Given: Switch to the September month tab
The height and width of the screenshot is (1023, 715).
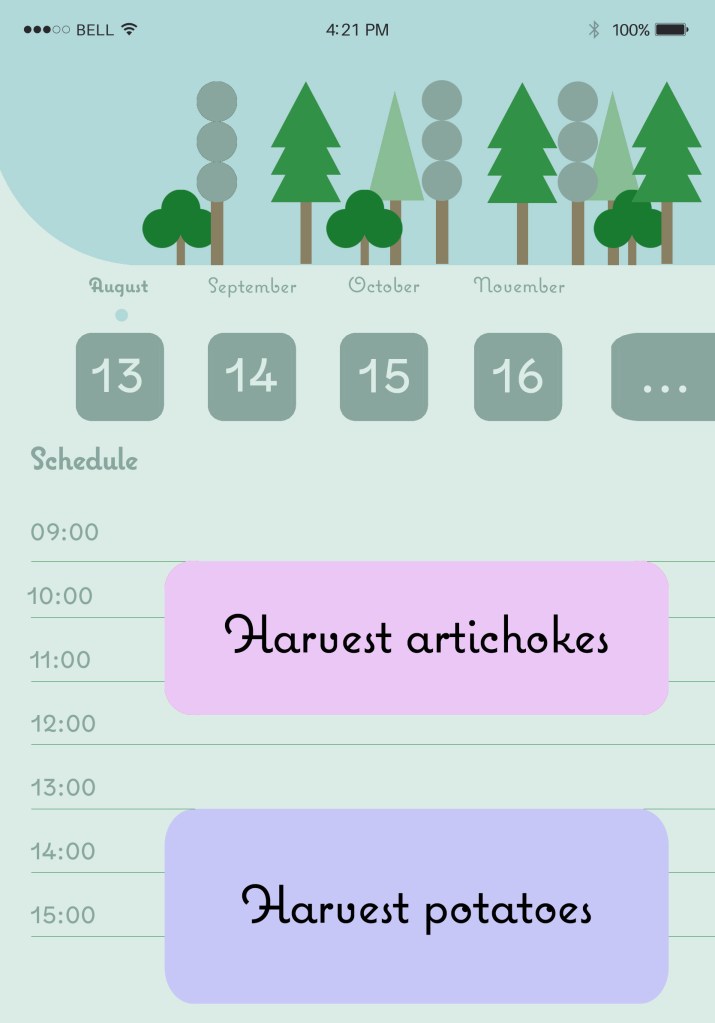Looking at the screenshot, I should (252, 286).
